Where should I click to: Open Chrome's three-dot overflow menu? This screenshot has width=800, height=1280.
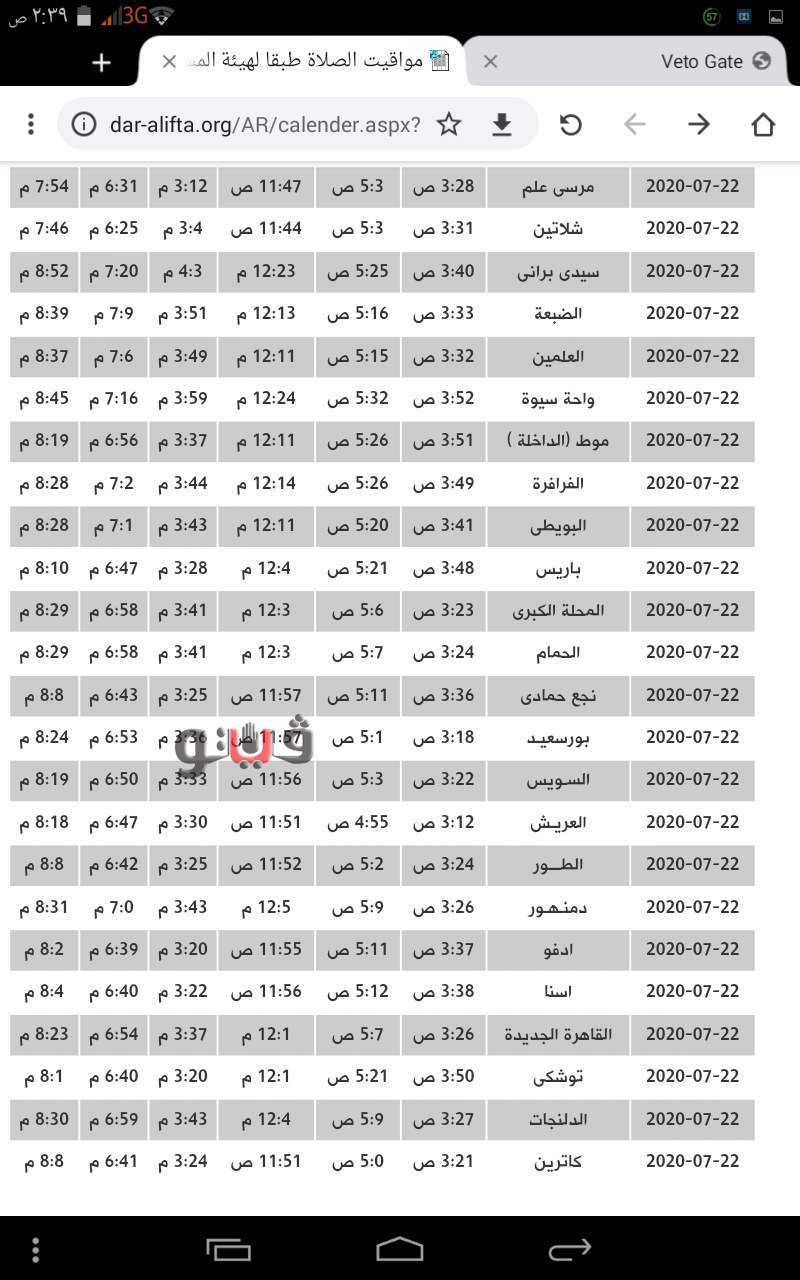(x=31, y=124)
